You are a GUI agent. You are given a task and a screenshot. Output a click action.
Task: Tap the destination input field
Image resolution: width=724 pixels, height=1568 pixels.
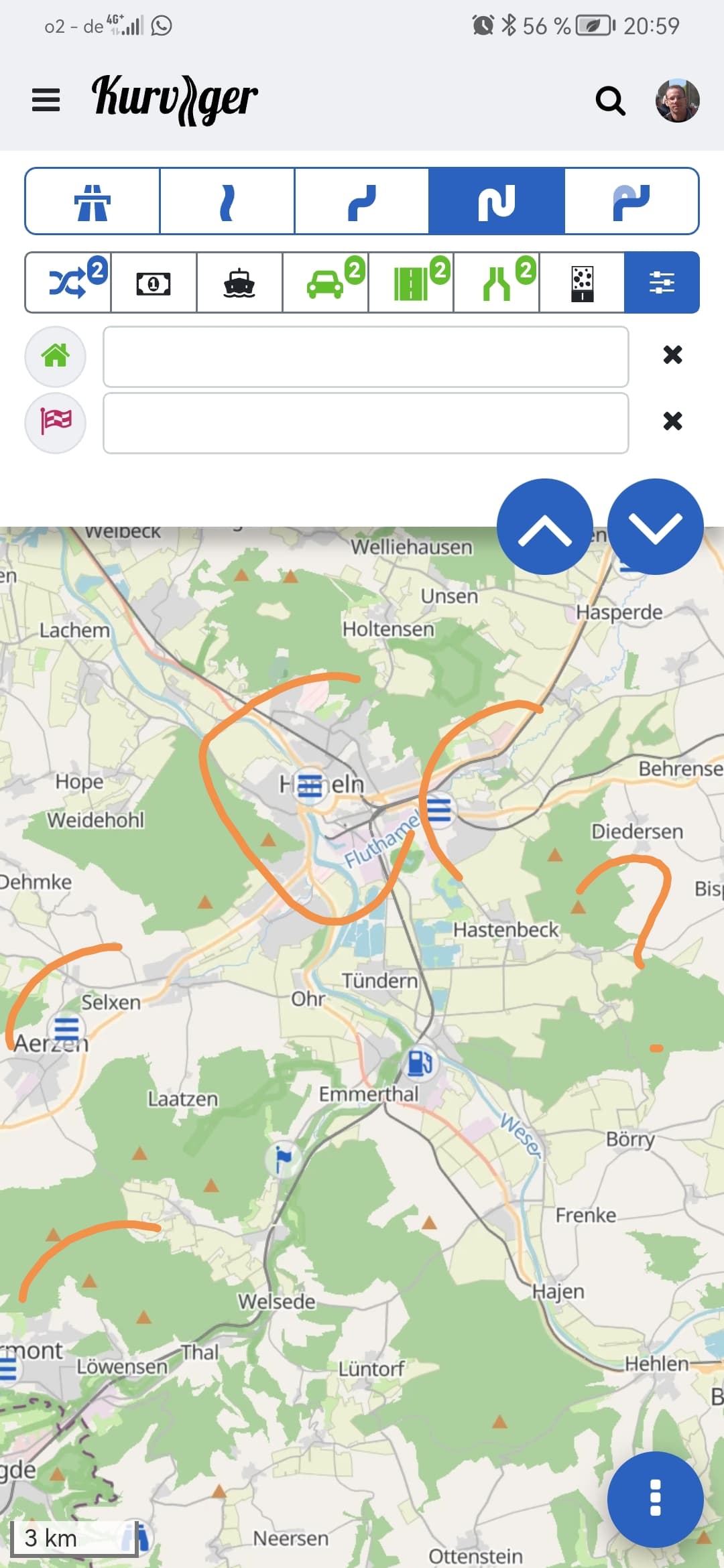click(x=366, y=423)
